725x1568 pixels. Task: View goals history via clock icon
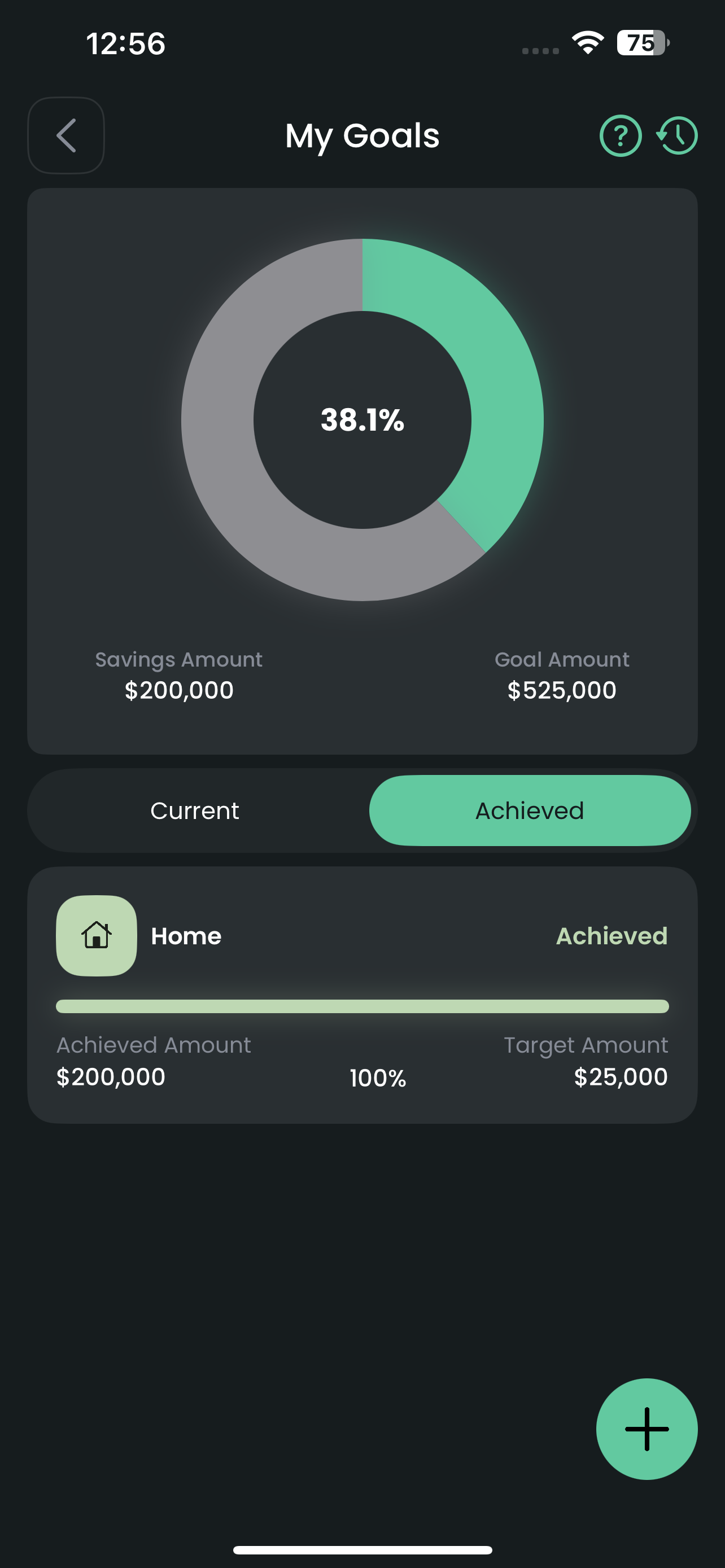678,135
